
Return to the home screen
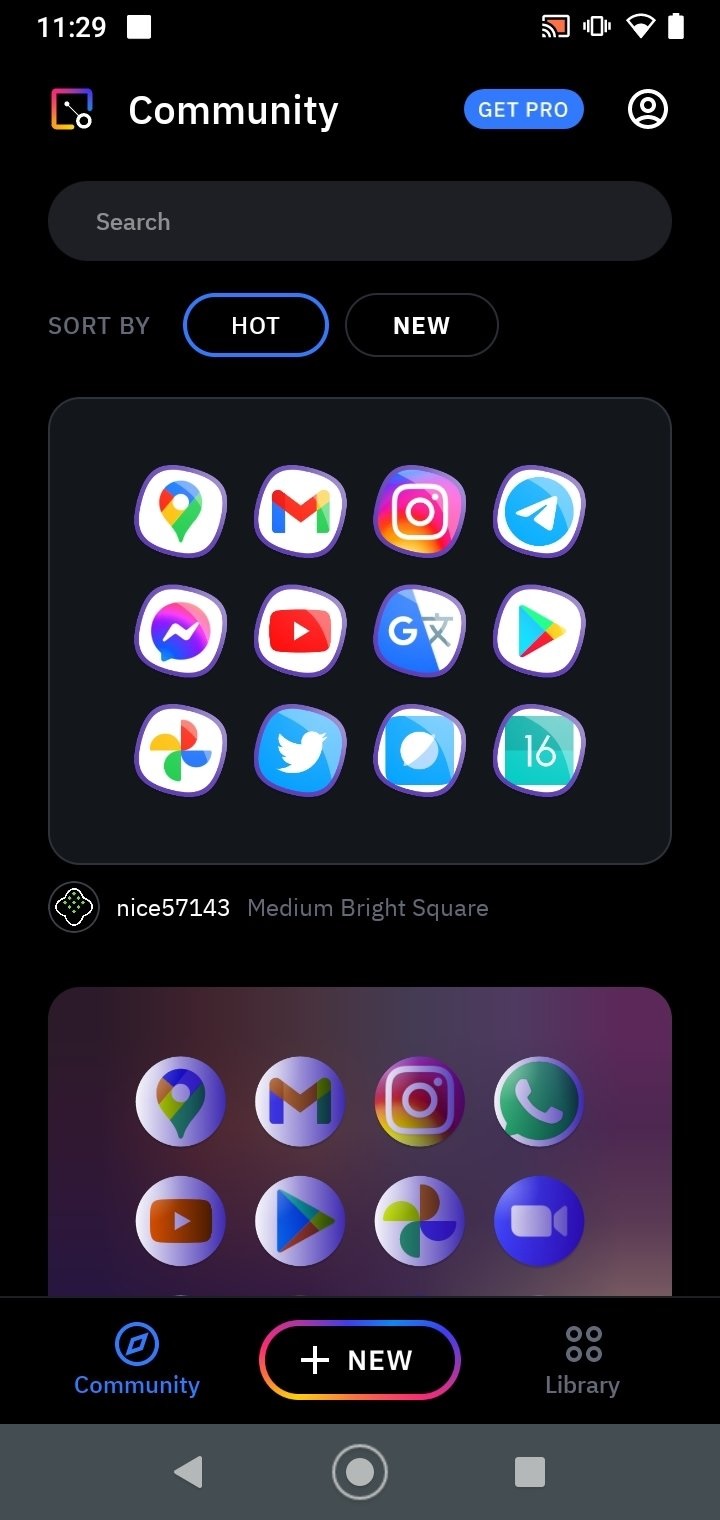[359, 1471]
